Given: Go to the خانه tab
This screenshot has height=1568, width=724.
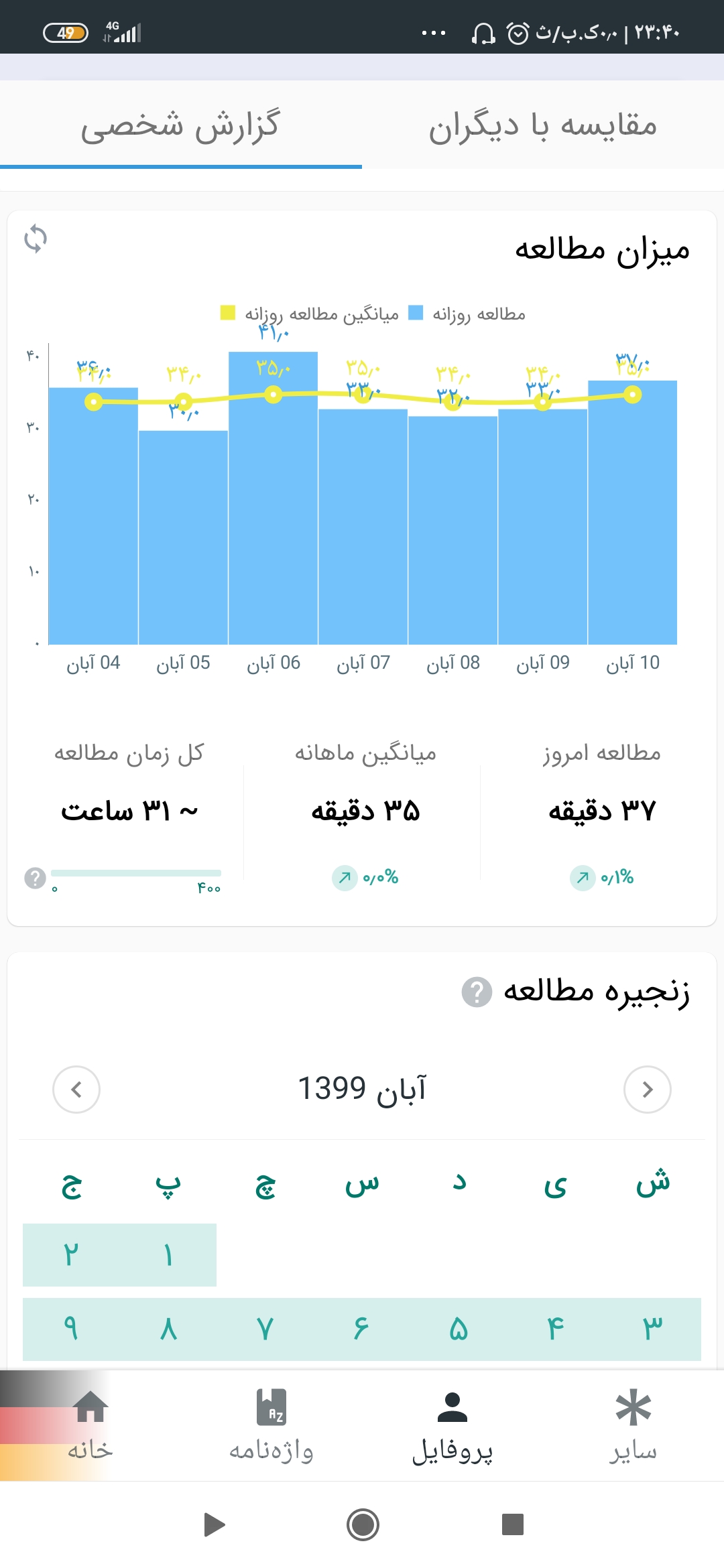Looking at the screenshot, I should [90, 1426].
